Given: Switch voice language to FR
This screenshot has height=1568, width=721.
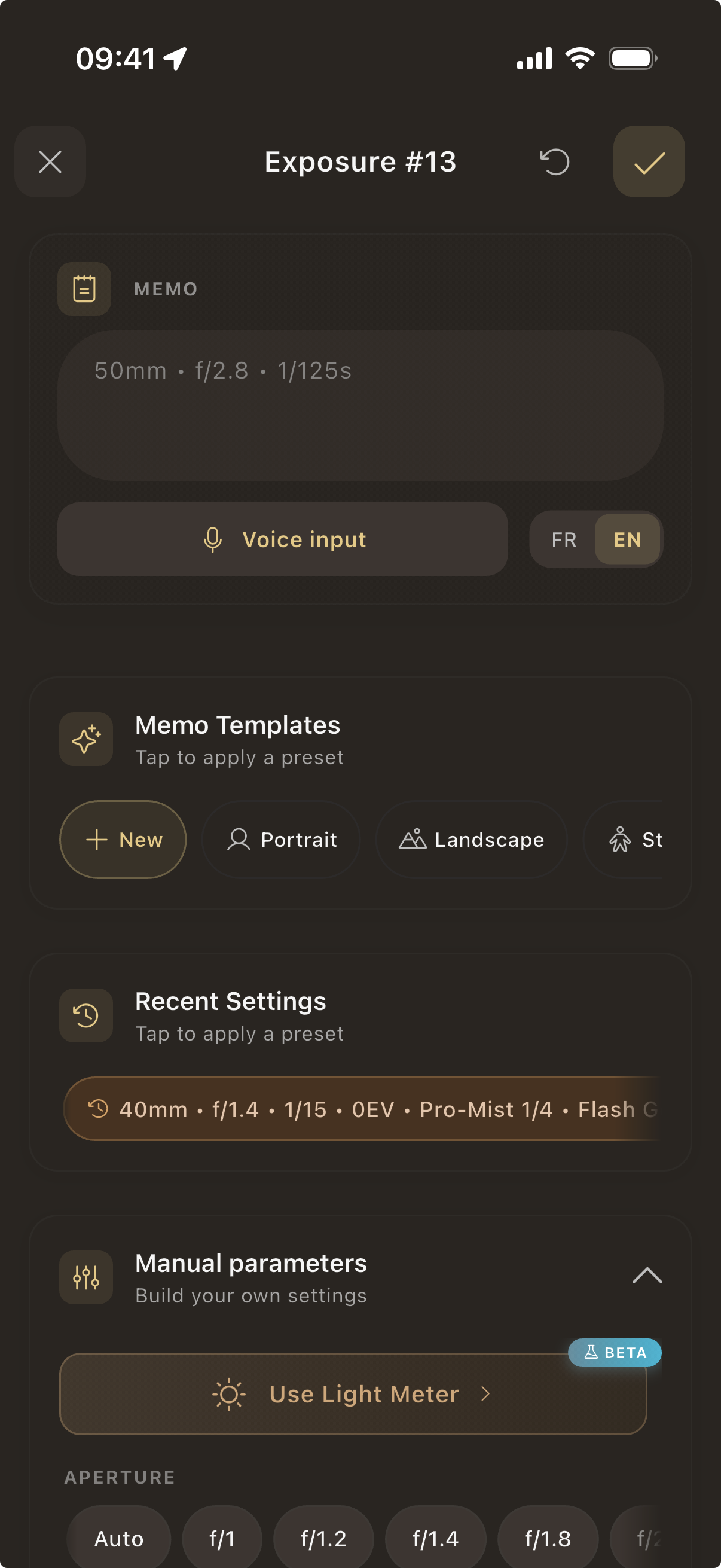Looking at the screenshot, I should [x=563, y=539].
